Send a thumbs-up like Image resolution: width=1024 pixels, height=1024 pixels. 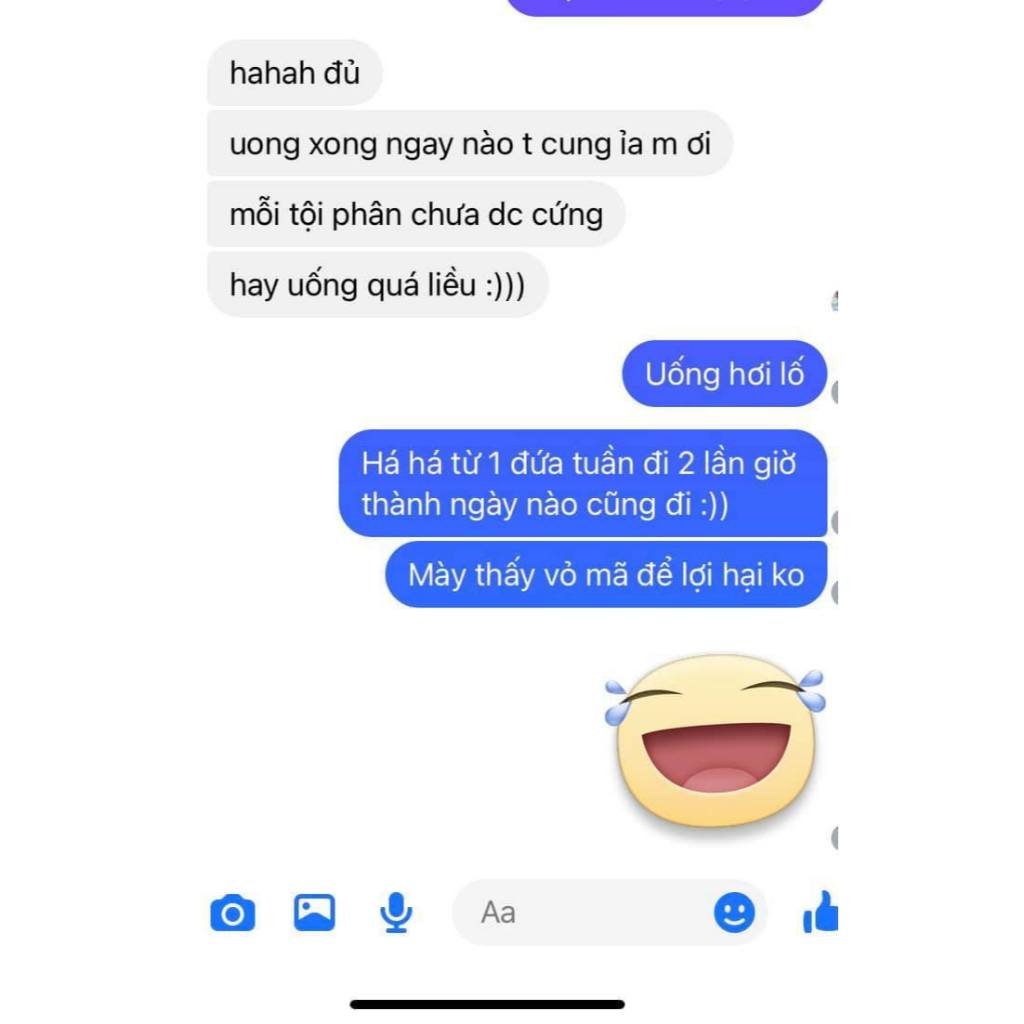point(821,912)
